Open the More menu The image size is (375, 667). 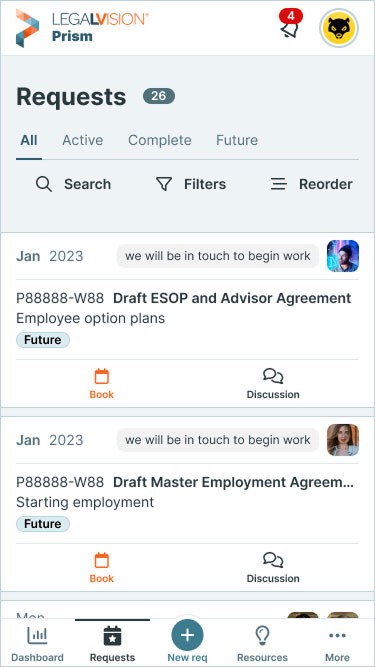[x=337, y=644]
